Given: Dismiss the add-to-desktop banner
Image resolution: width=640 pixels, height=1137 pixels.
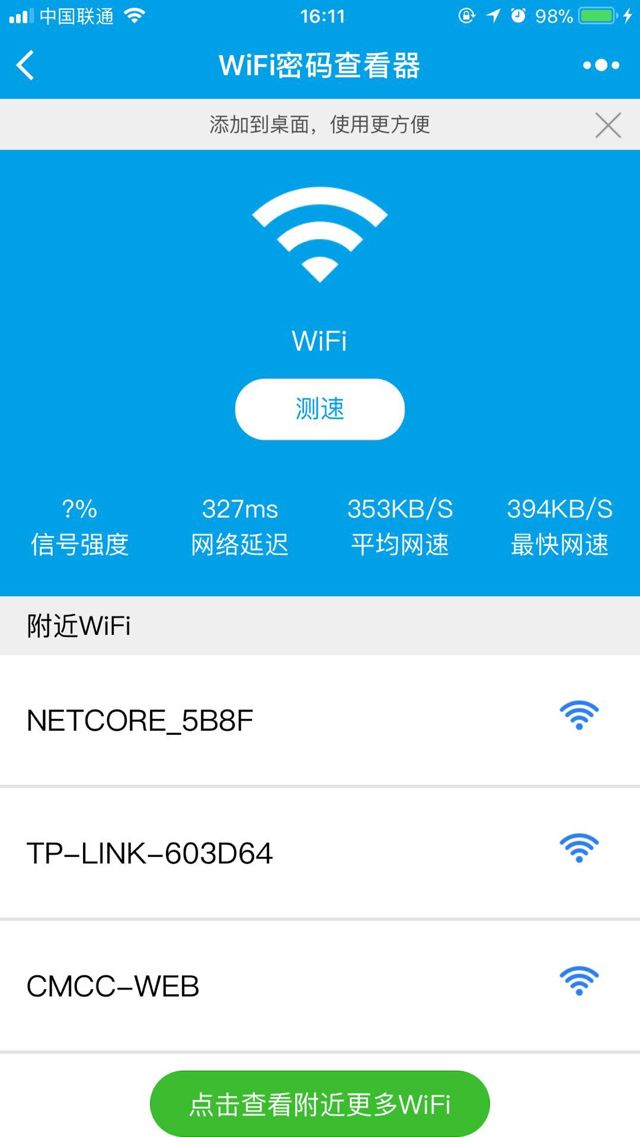Looking at the screenshot, I should click(x=608, y=125).
